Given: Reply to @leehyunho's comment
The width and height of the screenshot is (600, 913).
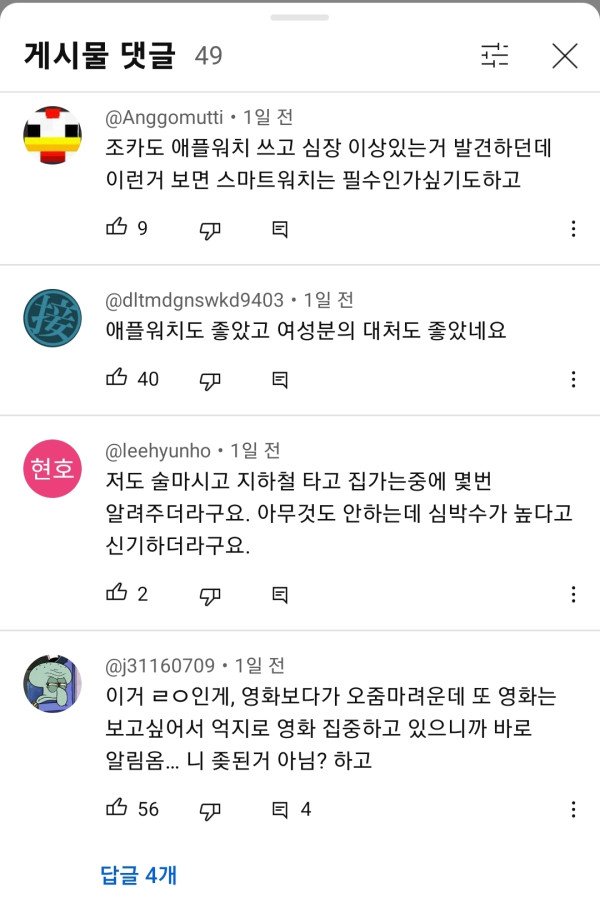Looking at the screenshot, I should [280, 594].
